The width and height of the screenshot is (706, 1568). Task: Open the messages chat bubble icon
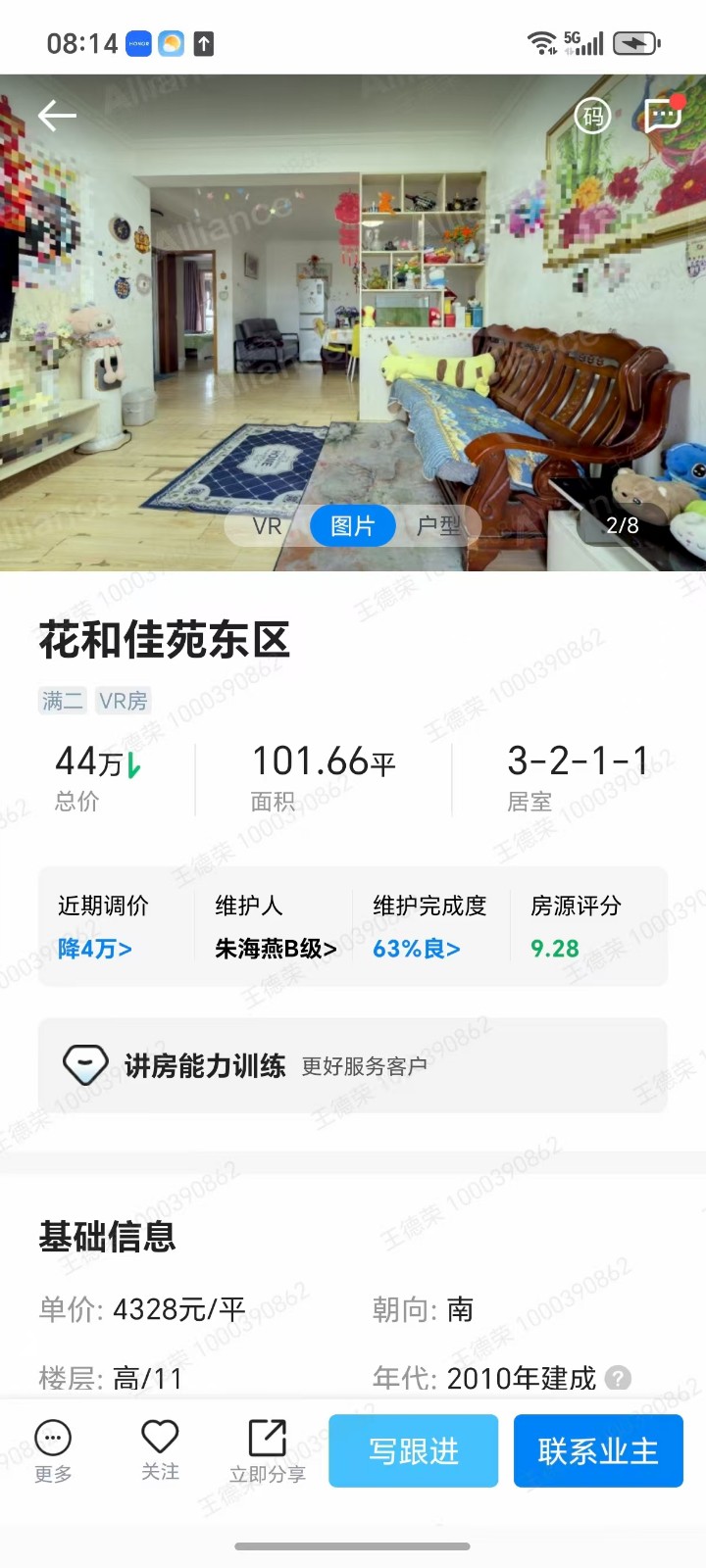click(663, 116)
